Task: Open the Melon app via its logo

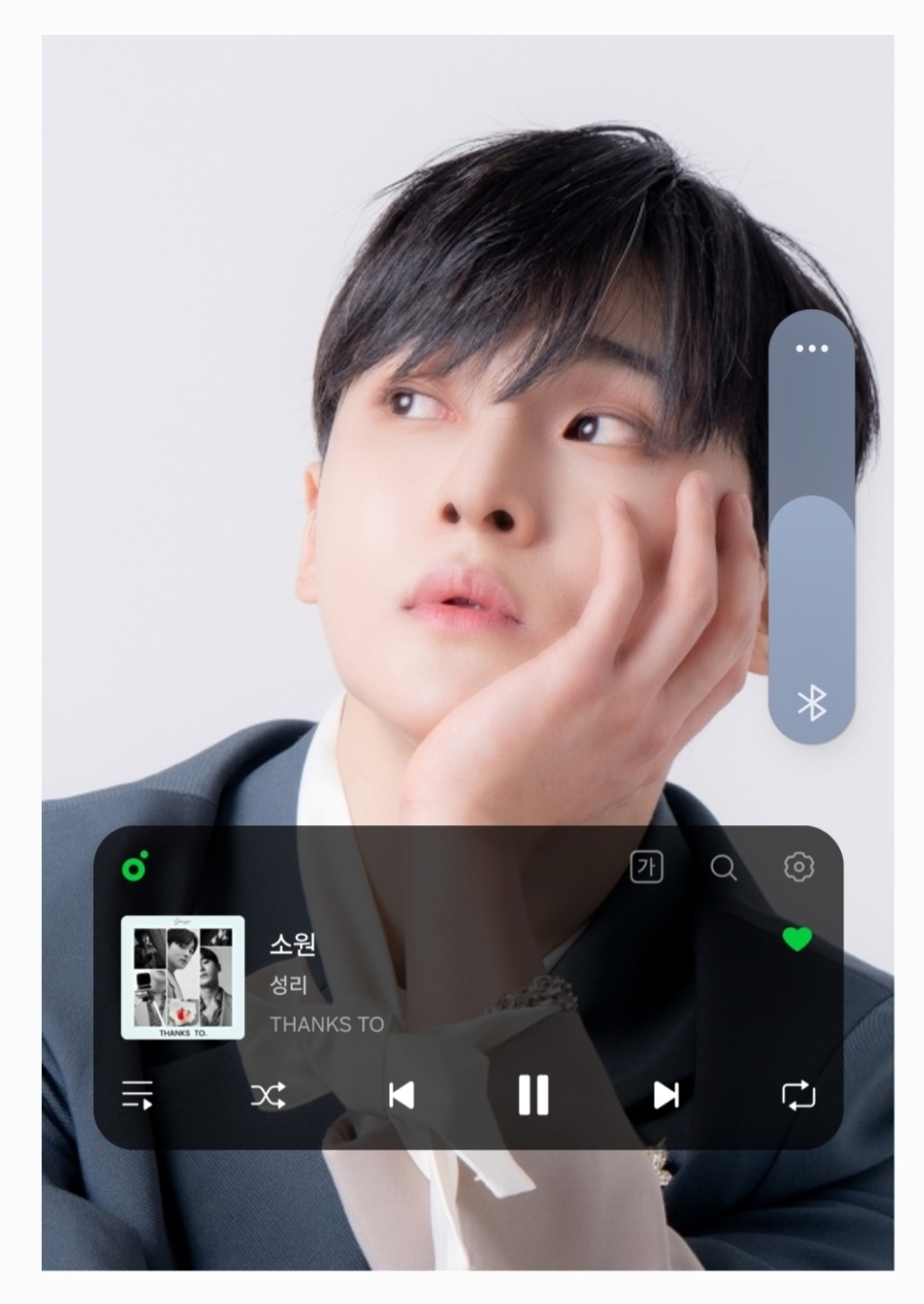Action: tap(134, 866)
